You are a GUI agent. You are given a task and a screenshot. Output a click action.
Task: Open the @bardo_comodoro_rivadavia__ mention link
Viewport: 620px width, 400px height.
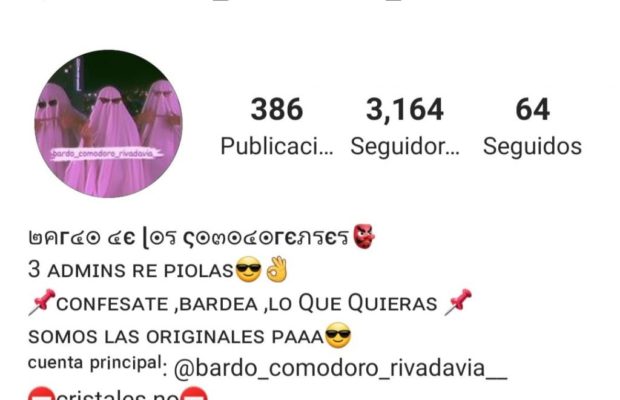[340, 368]
